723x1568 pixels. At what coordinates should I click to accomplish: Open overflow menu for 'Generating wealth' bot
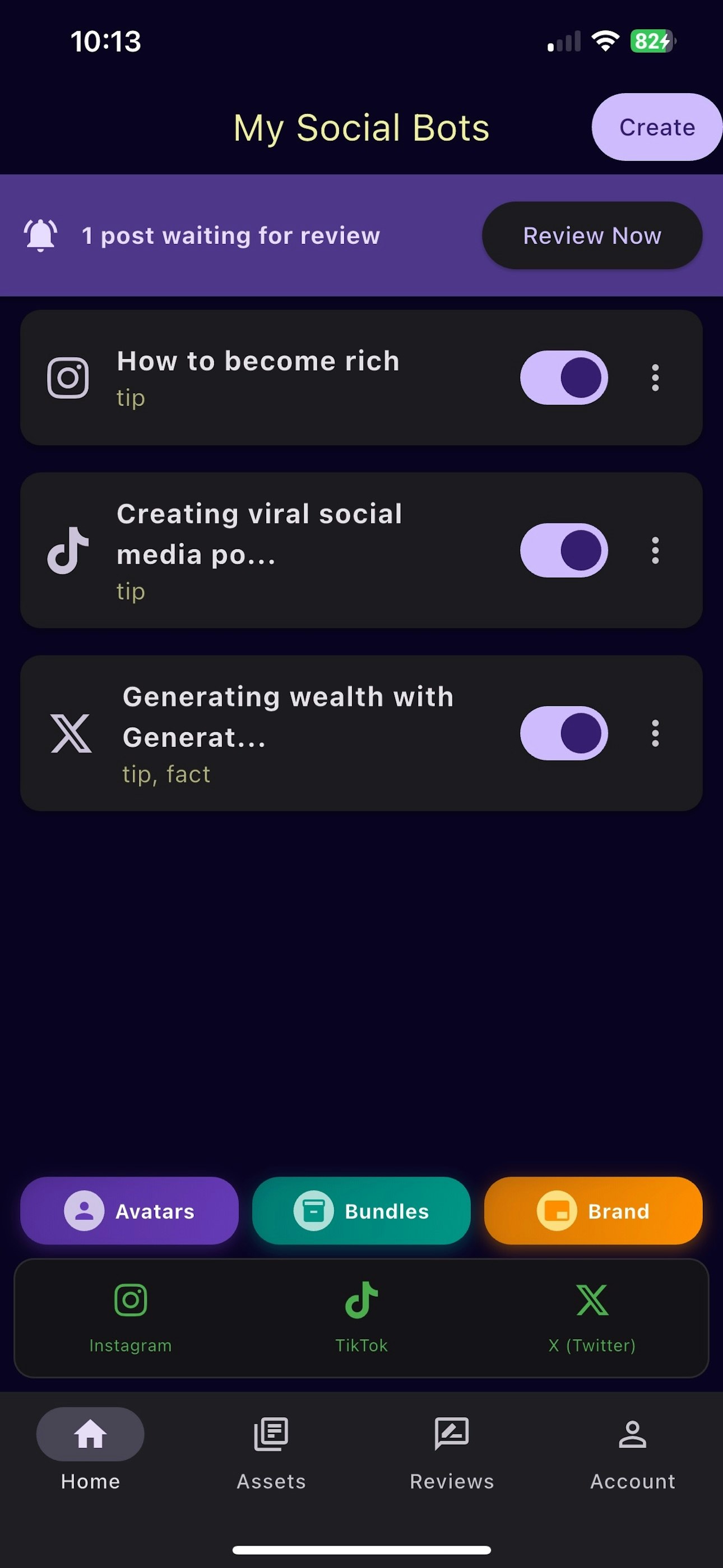(x=655, y=733)
